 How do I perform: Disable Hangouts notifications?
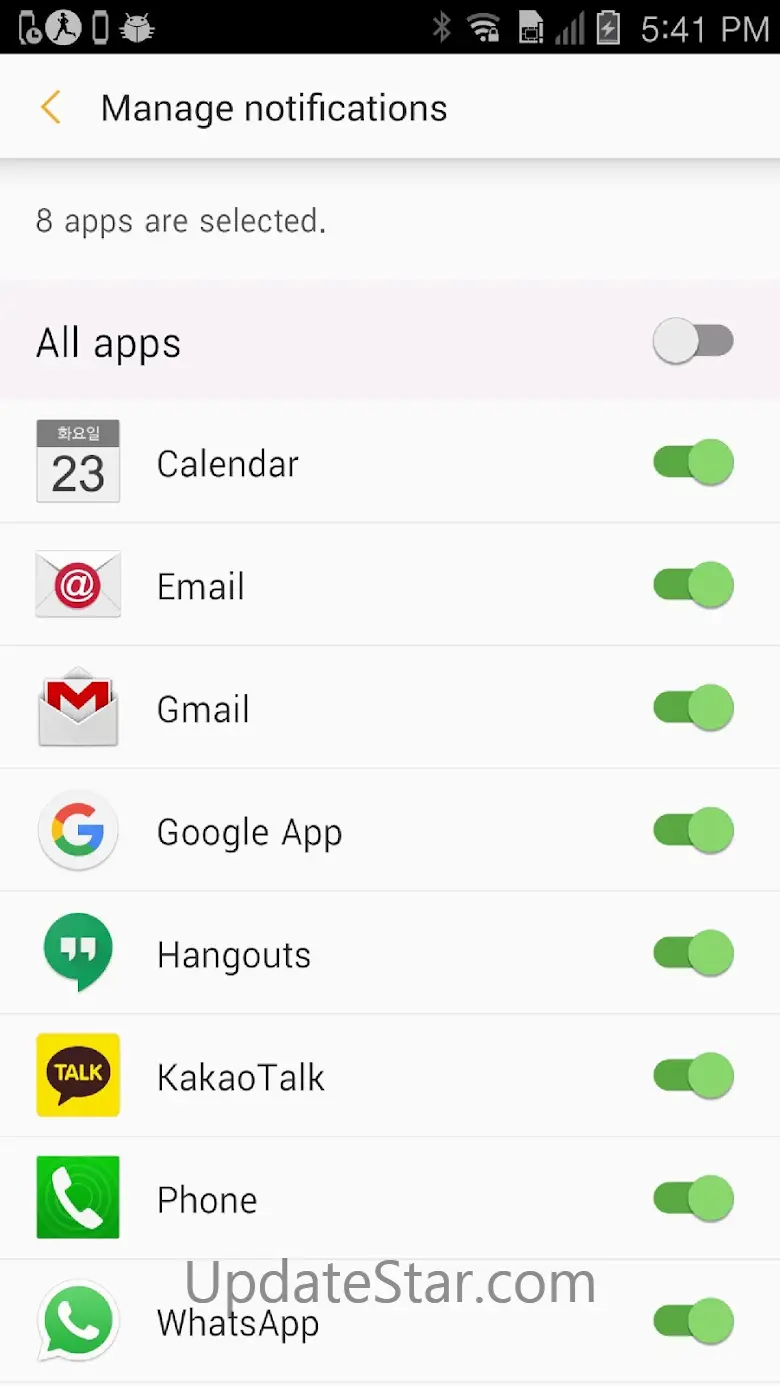(x=693, y=954)
